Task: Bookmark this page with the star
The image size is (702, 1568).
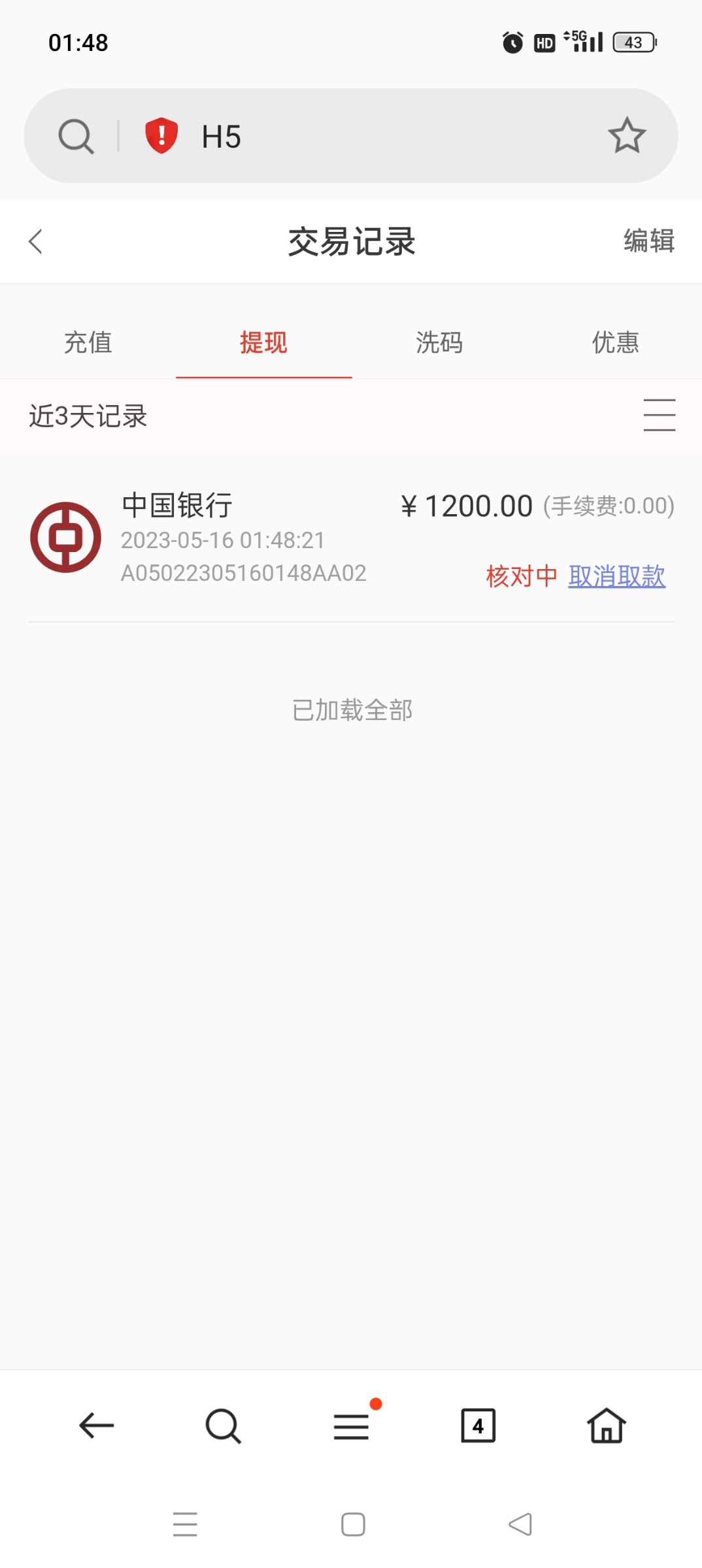Action: [x=626, y=136]
